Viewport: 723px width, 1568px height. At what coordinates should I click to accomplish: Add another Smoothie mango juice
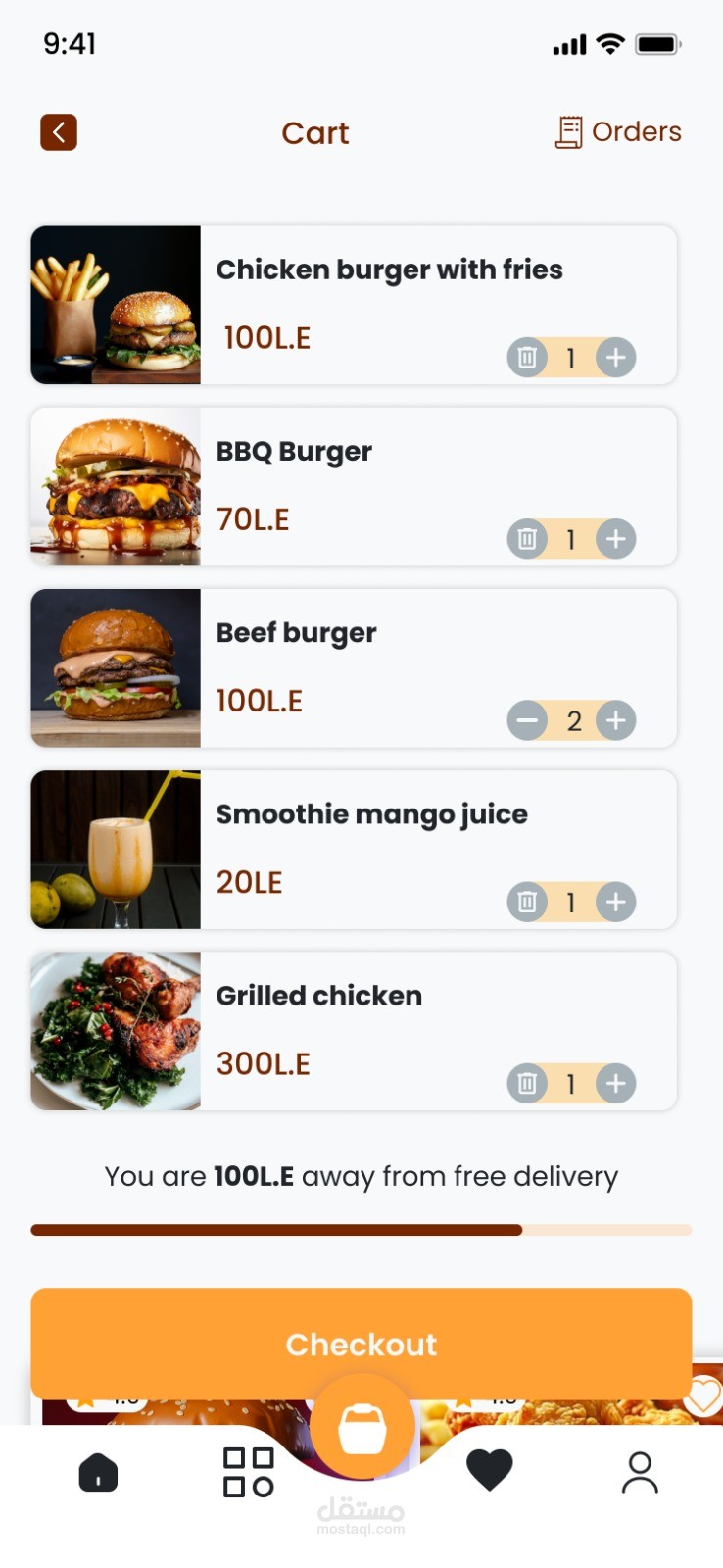(615, 902)
